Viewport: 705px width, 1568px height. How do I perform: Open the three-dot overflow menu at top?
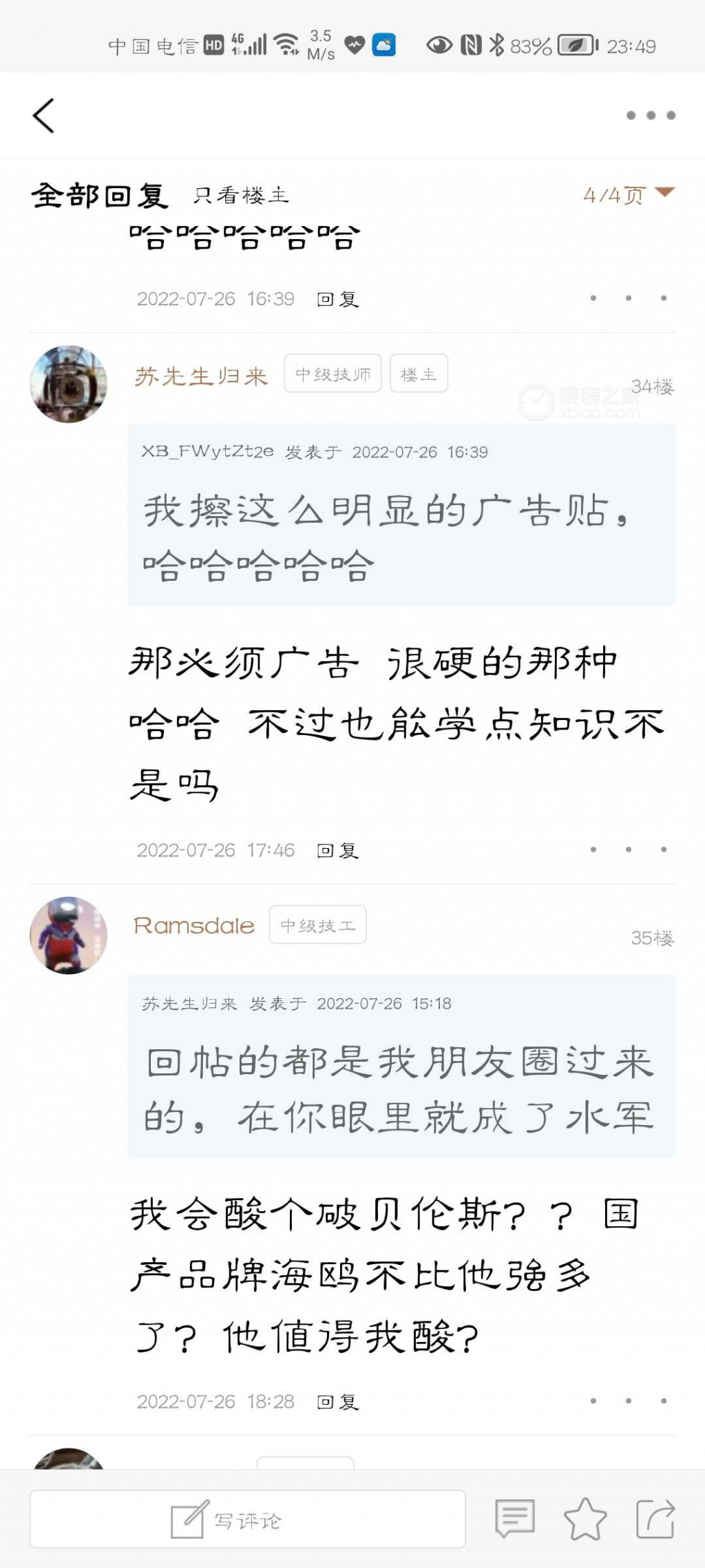point(650,115)
